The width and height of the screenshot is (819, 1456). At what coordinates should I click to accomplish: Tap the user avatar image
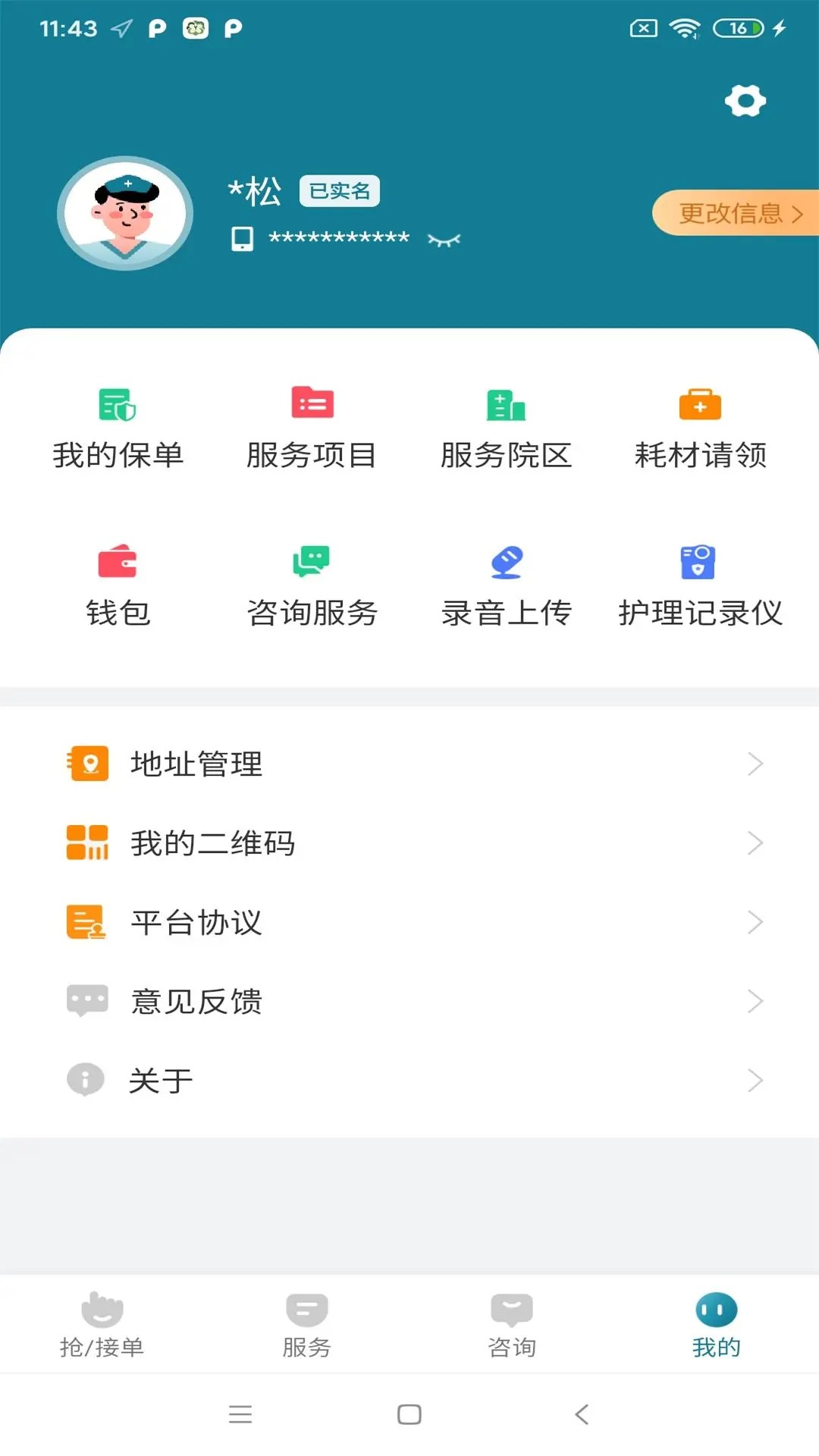tap(124, 213)
